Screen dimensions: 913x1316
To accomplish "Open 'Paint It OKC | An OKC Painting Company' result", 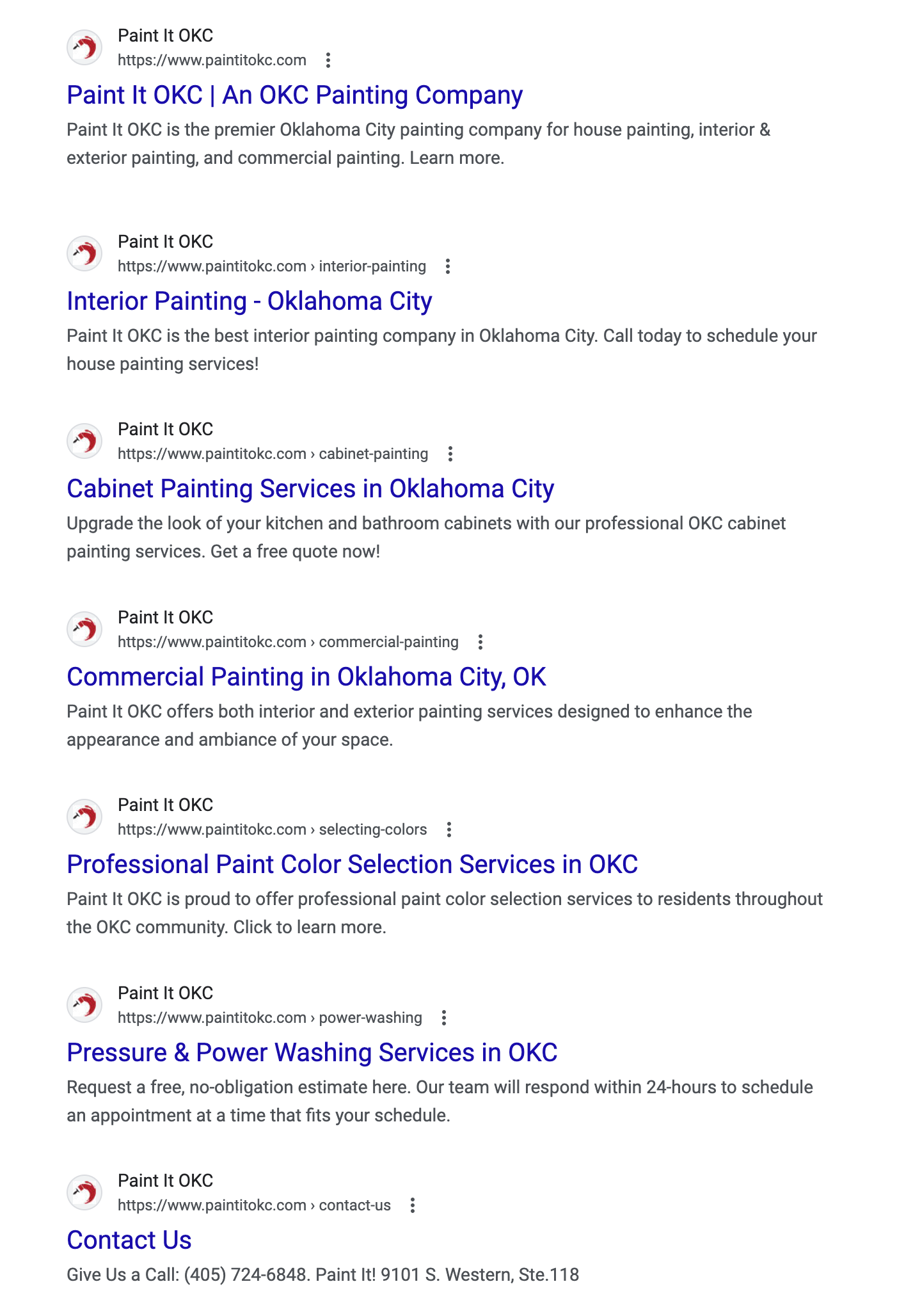I will click(x=294, y=95).
